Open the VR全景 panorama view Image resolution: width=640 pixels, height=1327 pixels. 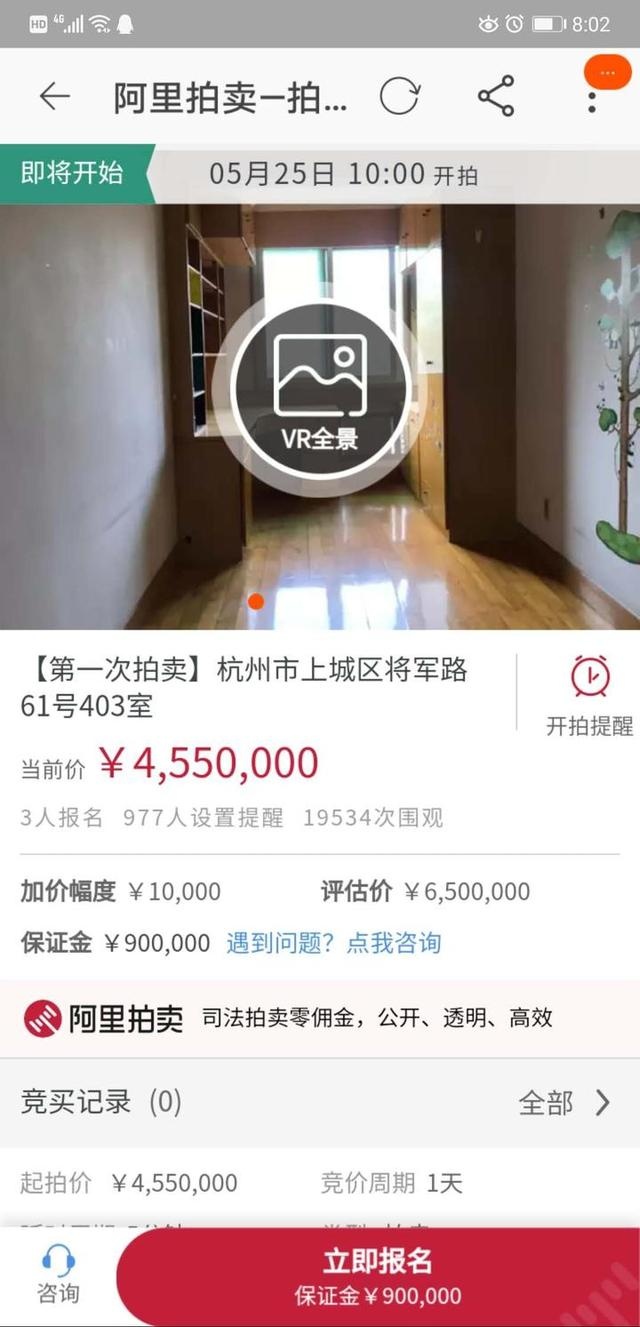coord(320,391)
